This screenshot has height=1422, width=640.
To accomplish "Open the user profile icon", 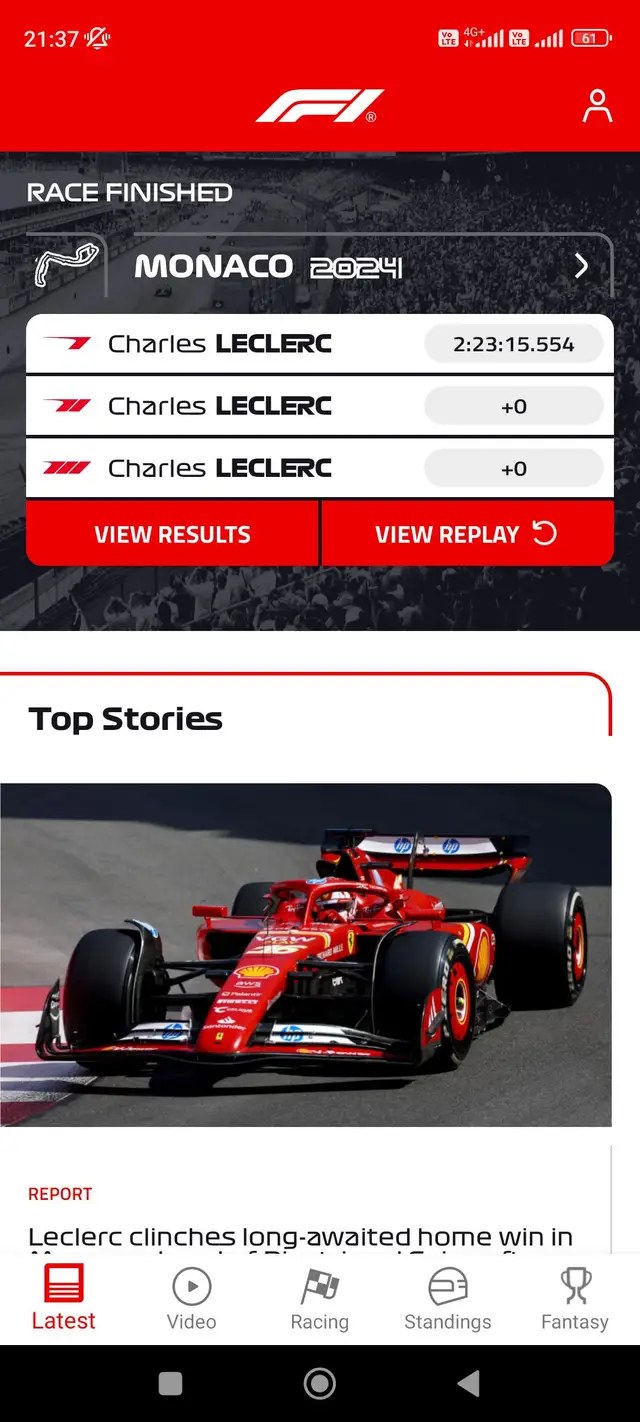I will click(x=597, y=106).
